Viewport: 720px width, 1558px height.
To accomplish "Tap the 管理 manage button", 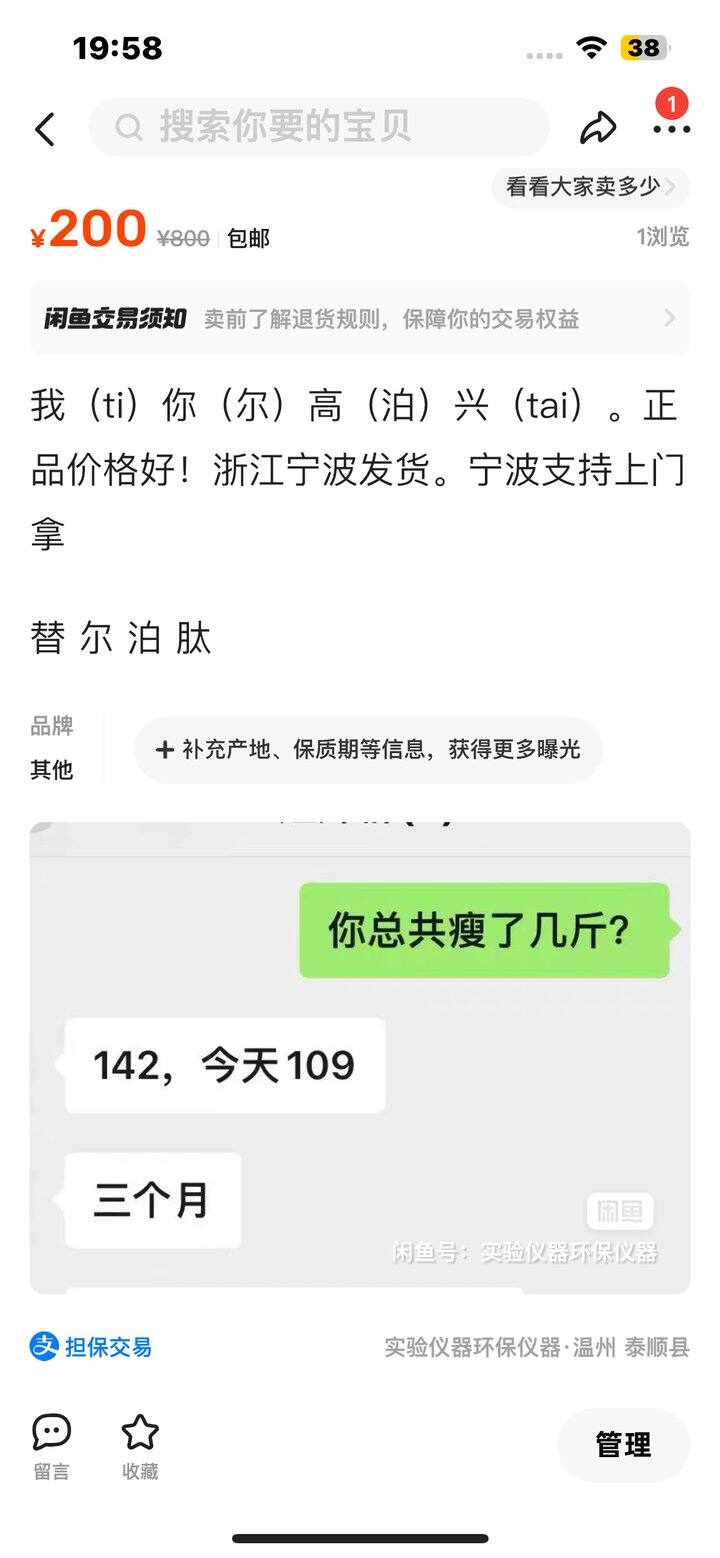I will click(x=623, y=1445).
